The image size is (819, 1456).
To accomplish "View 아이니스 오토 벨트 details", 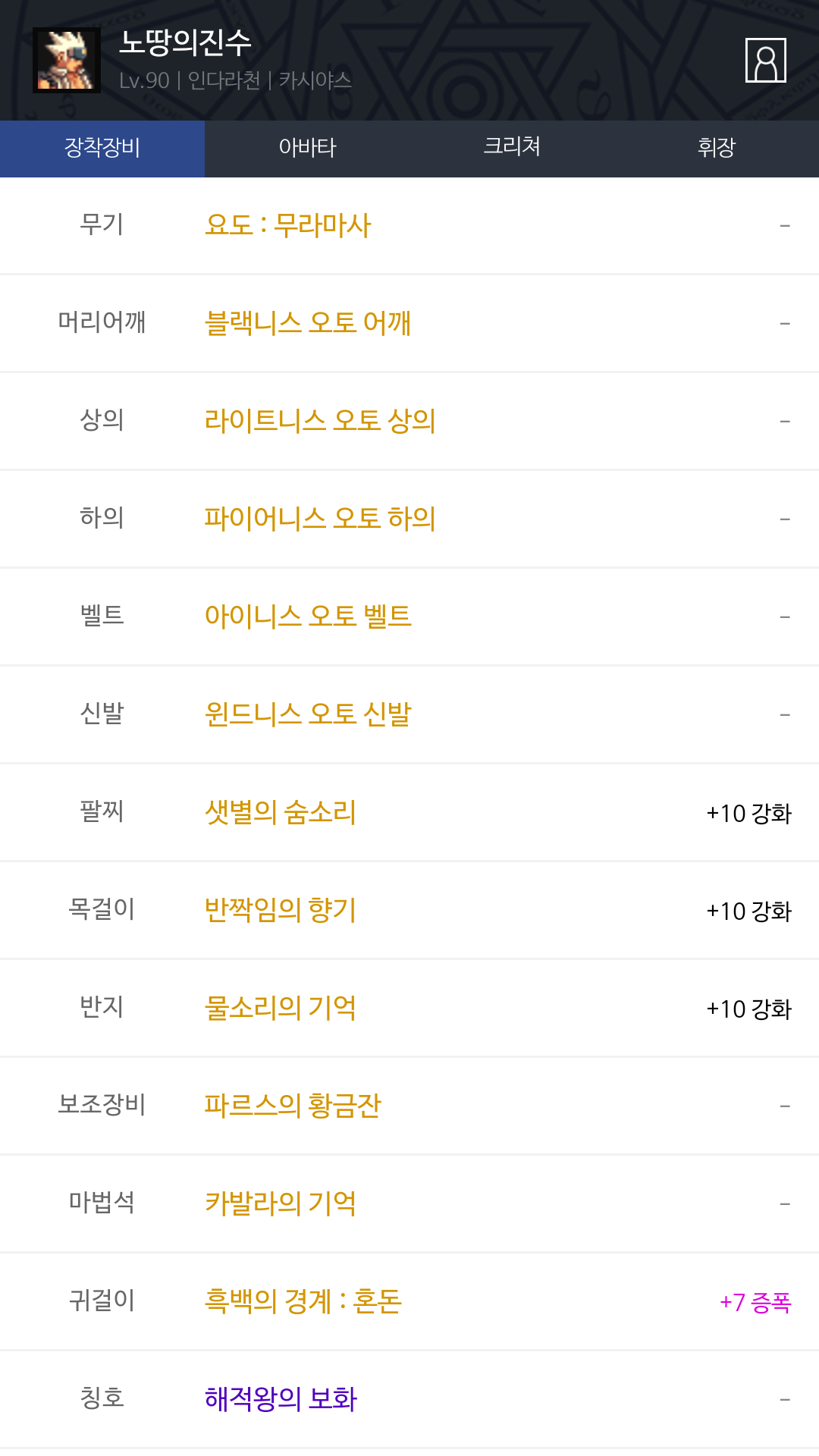I will 308,617.
